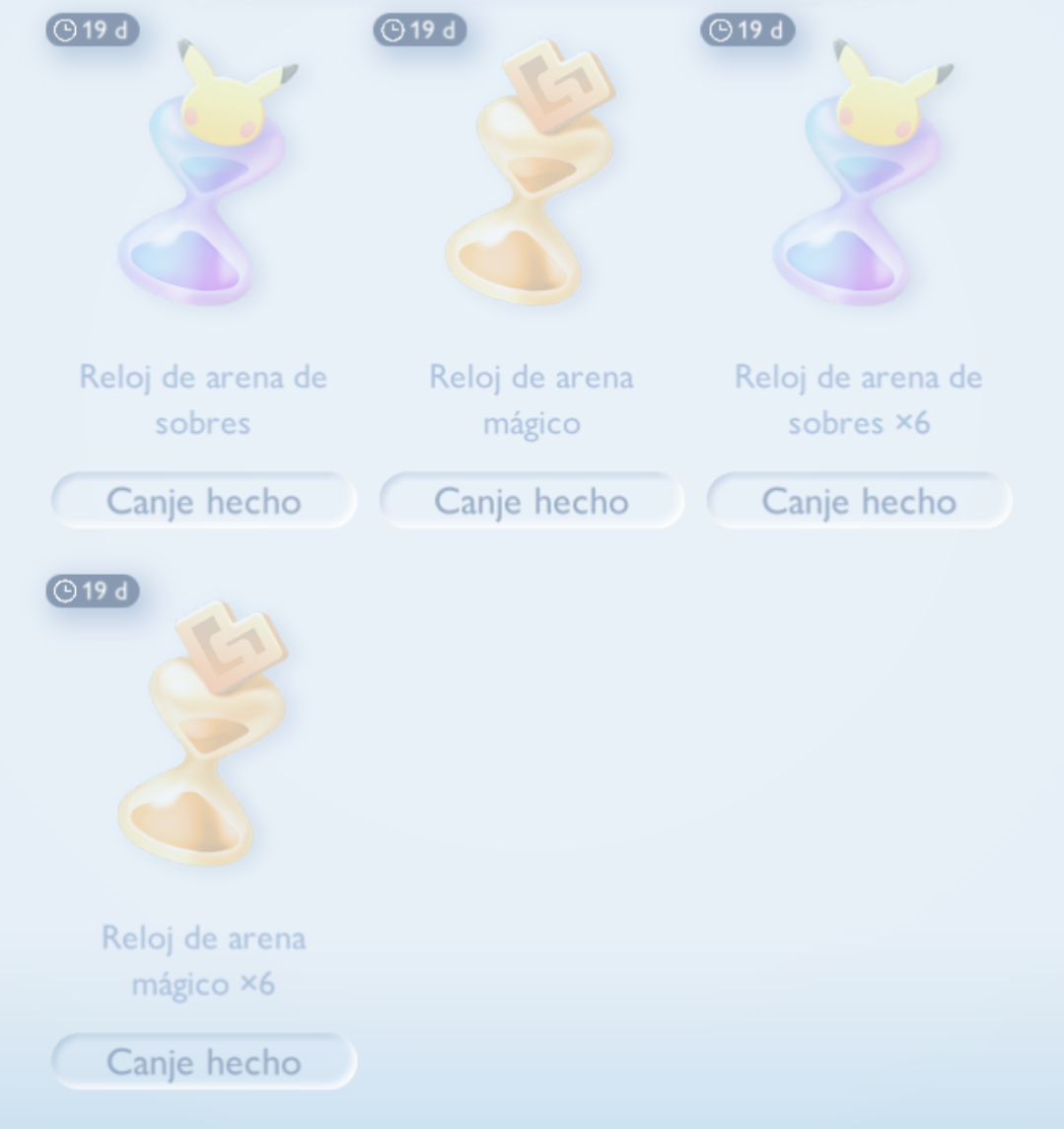The height and width of the screenshot is (1129, 1064).
Task: Open the single Reloj de arena mágico item
Action: [532, 177]
